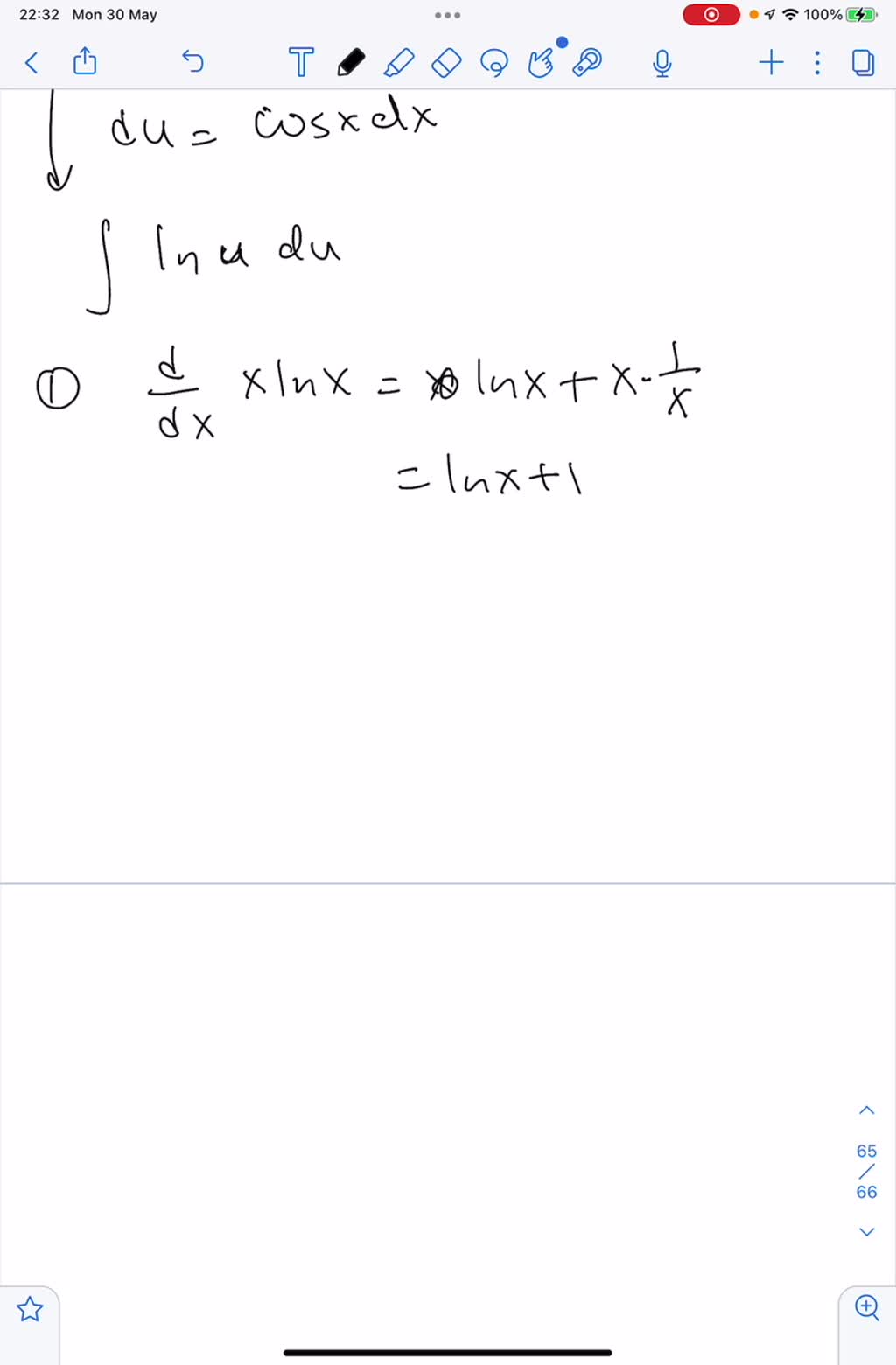896x1365 pixels.
Task: Toggle the Favorites star on this page
Action: (x=29, y=1310)
